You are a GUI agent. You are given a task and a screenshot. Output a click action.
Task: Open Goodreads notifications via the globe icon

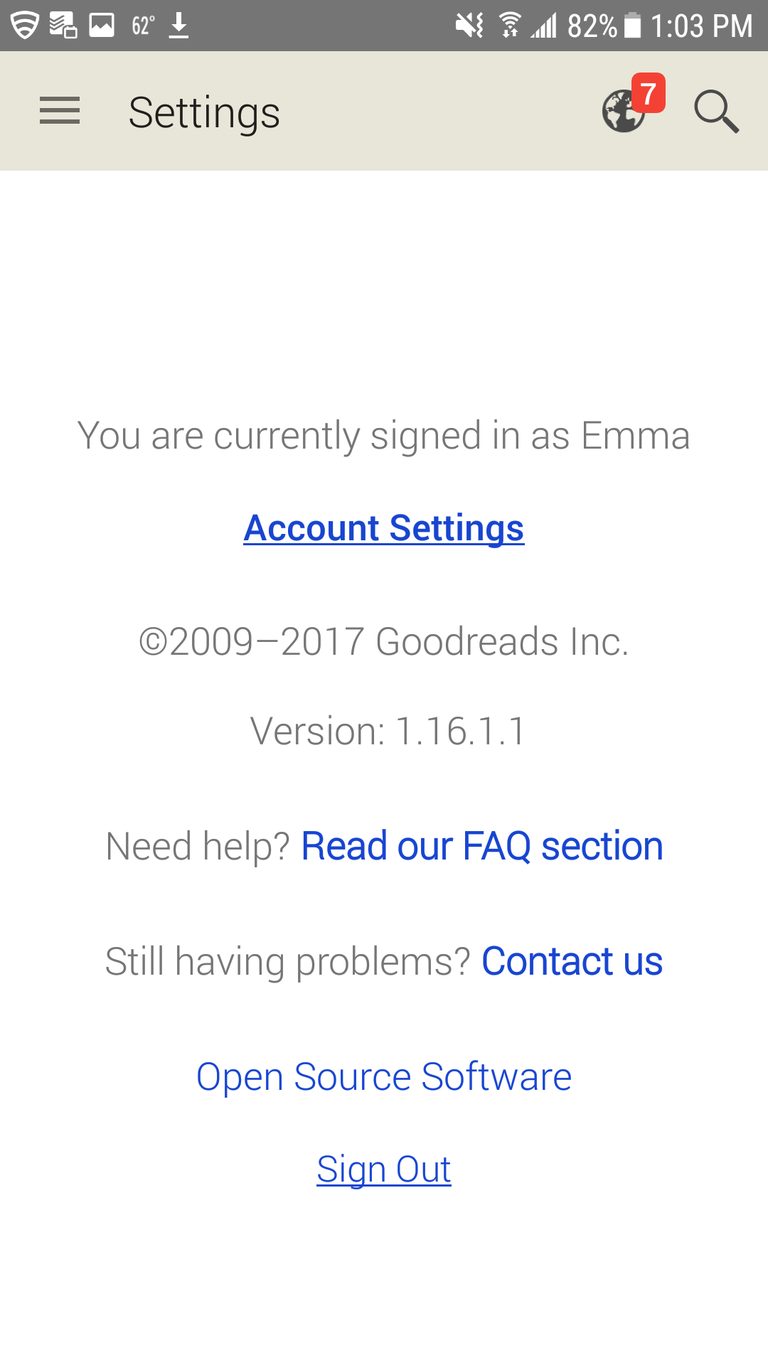tap(622, 114)
